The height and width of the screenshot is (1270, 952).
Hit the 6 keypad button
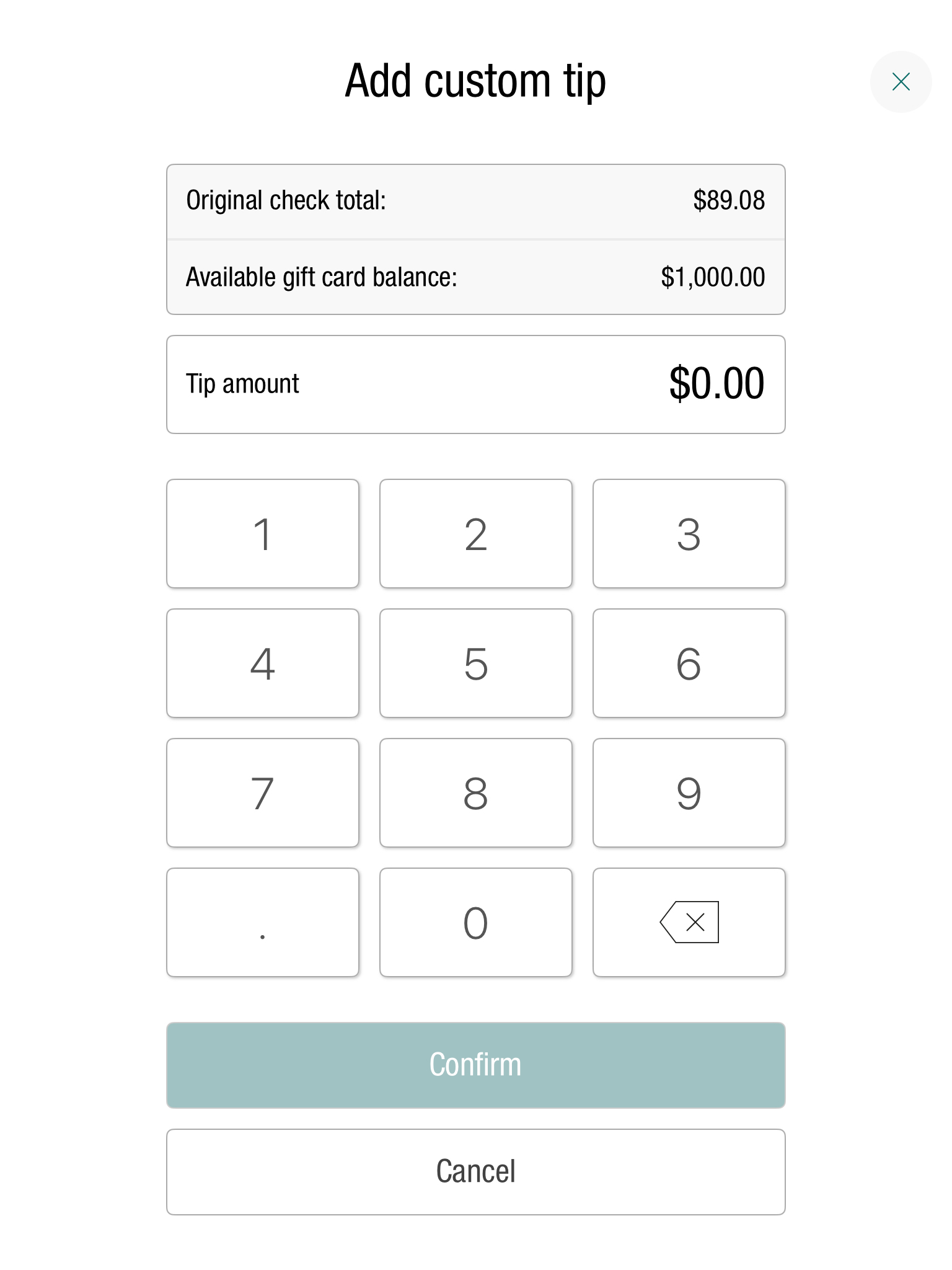click(x=689, y=663)
